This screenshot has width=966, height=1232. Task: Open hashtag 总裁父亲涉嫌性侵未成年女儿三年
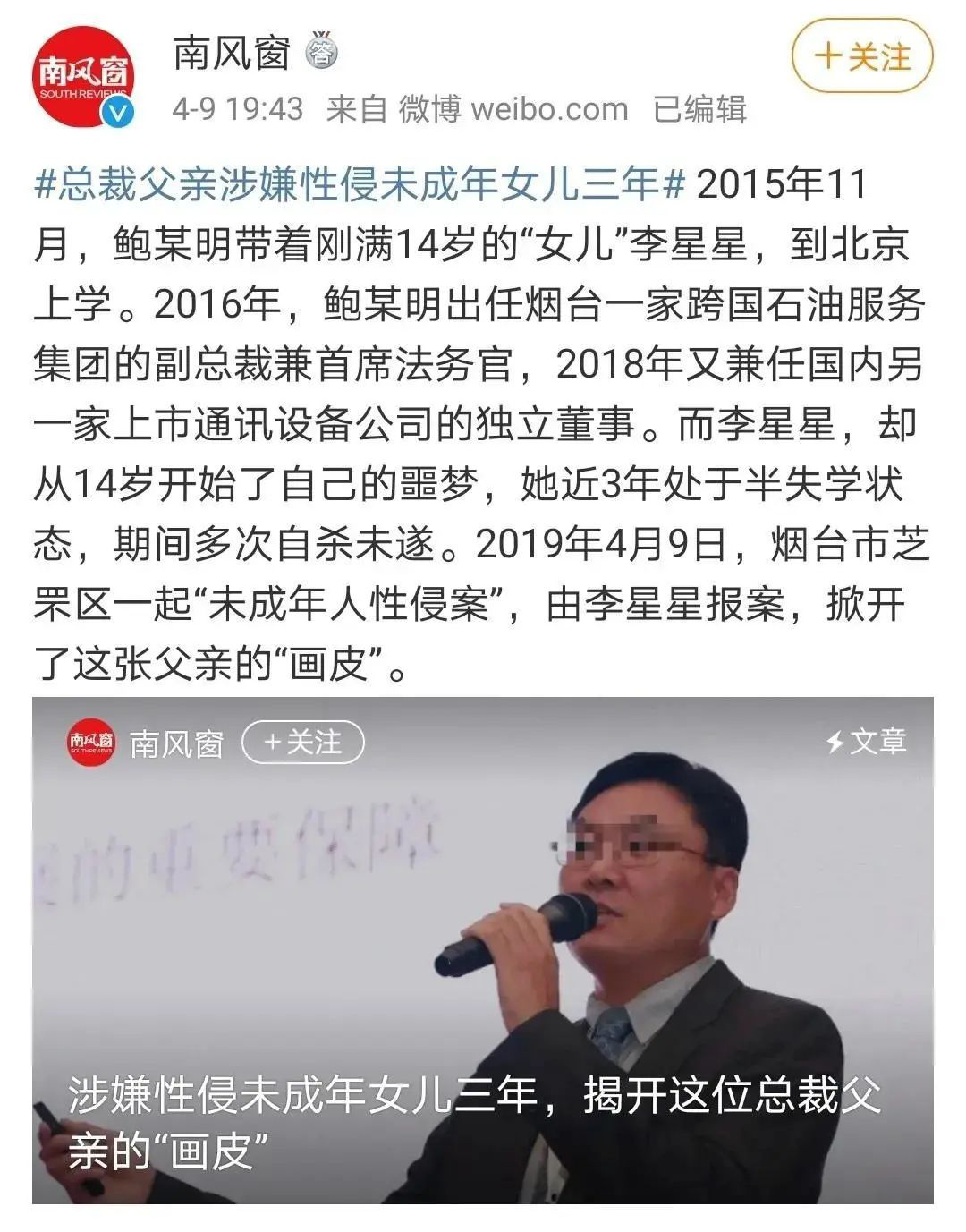pos(360,184)
